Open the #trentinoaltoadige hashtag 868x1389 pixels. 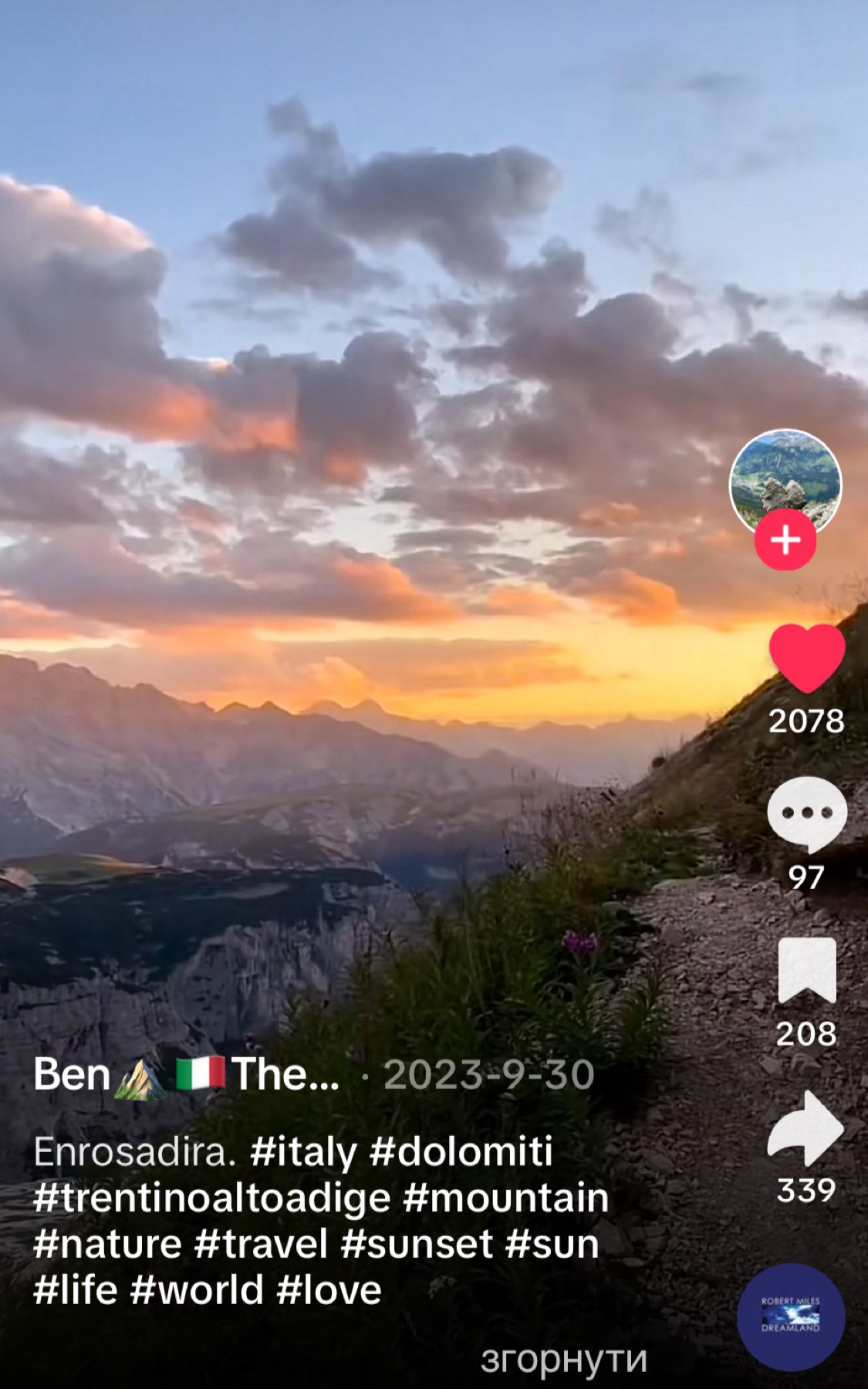coord(212,1198)
